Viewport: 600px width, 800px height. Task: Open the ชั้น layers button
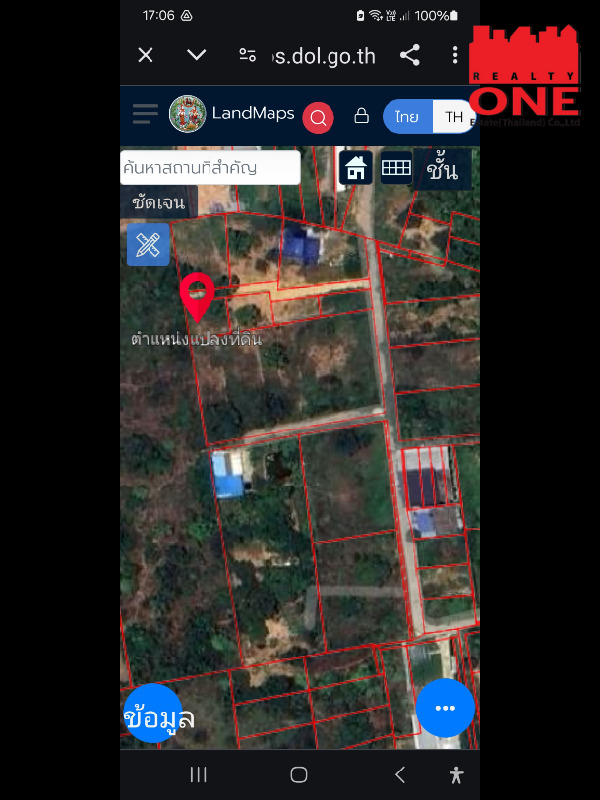click(x=442, y=168)
